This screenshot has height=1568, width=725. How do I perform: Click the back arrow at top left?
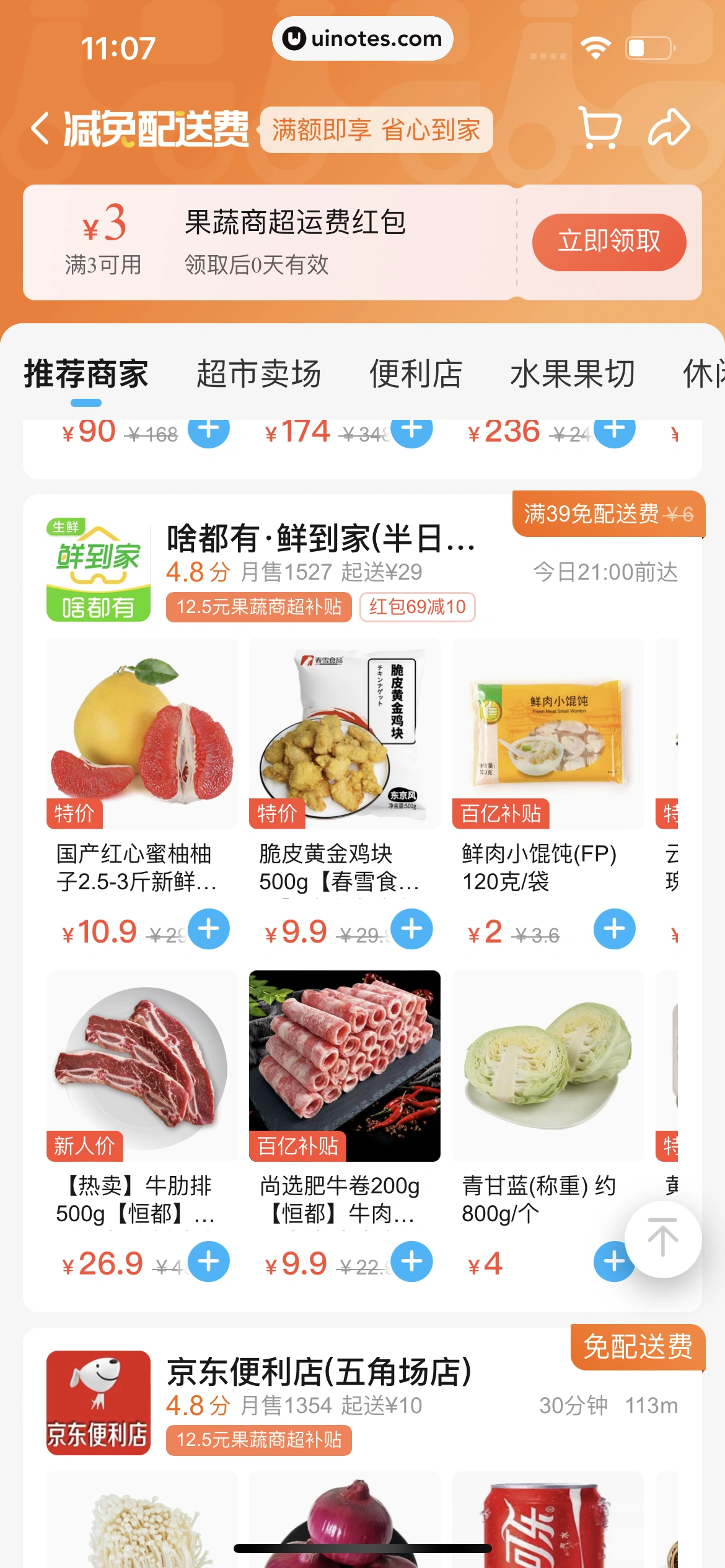click(x=40, y=128)
